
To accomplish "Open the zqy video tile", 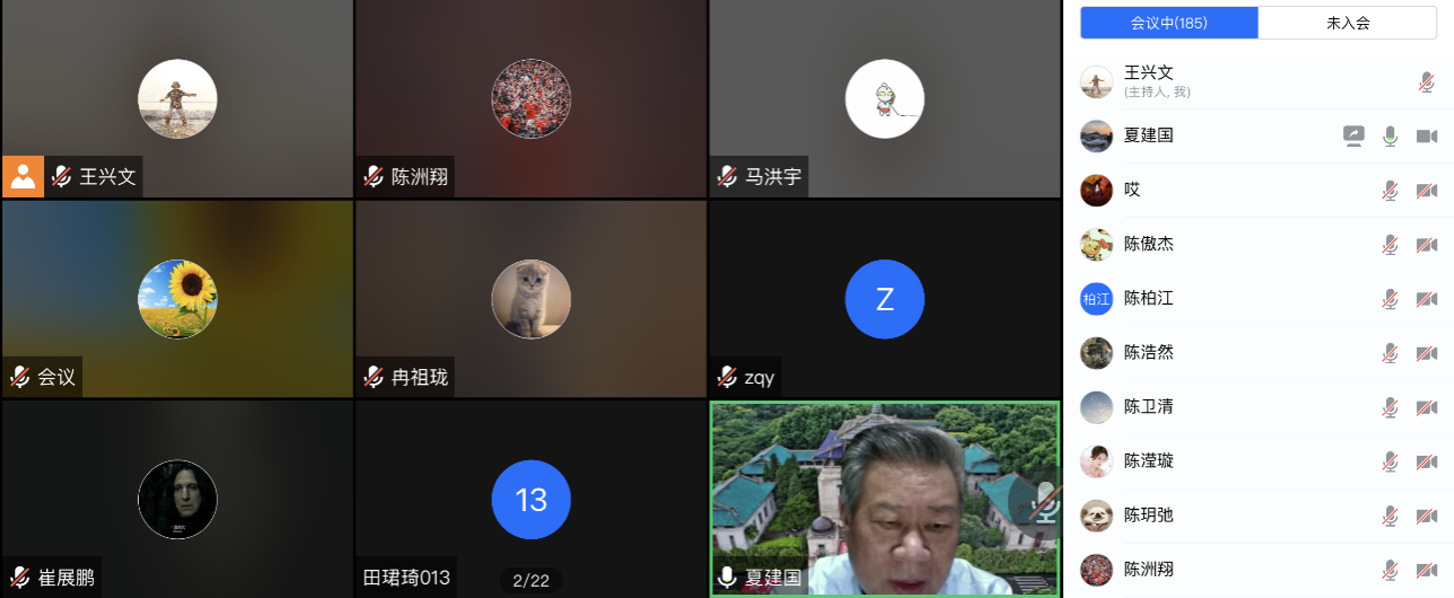I will (884, 299).
